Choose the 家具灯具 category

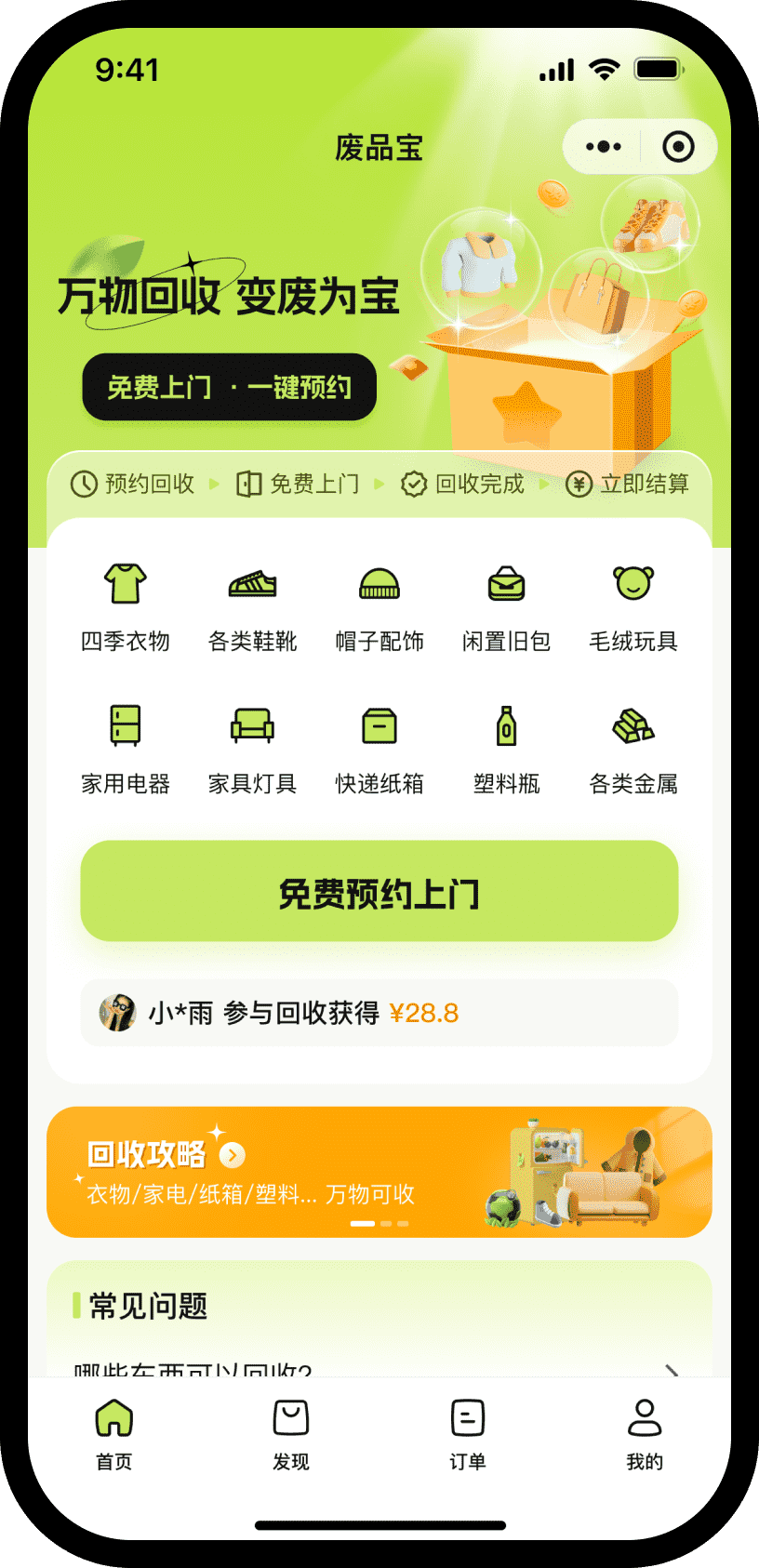(x=252, y=749)
